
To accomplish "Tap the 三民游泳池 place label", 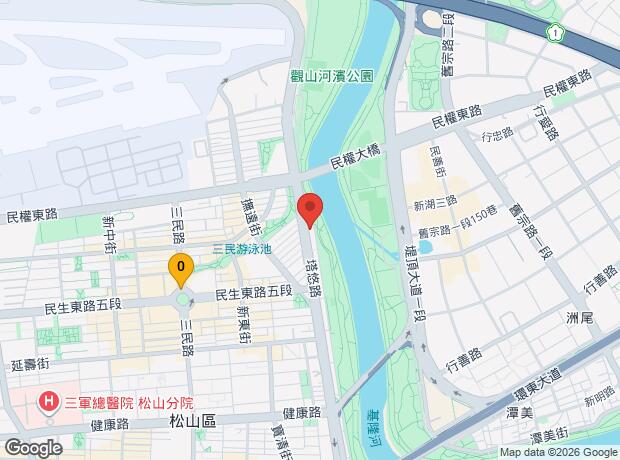I will pos(242,249).
